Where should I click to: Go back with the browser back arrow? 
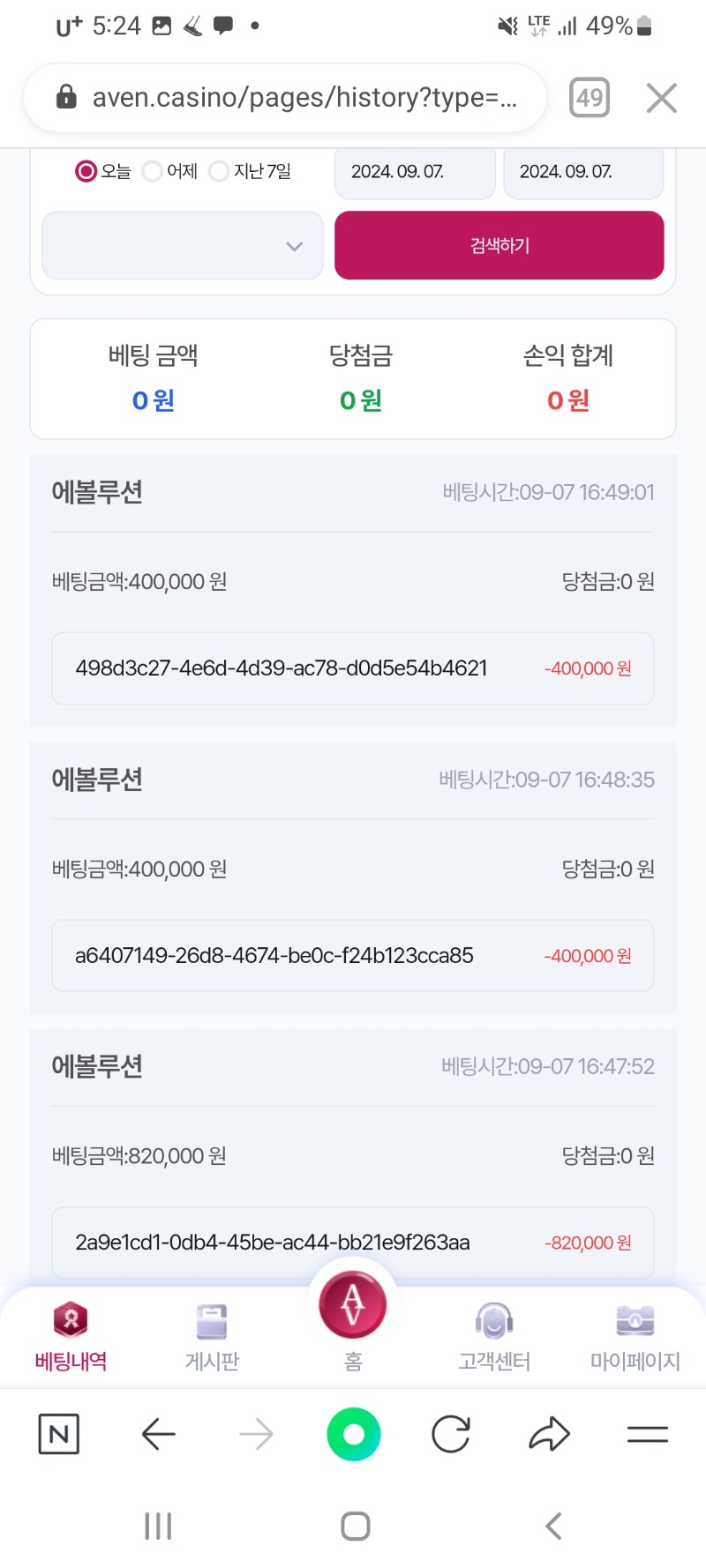pos(159,1434)
